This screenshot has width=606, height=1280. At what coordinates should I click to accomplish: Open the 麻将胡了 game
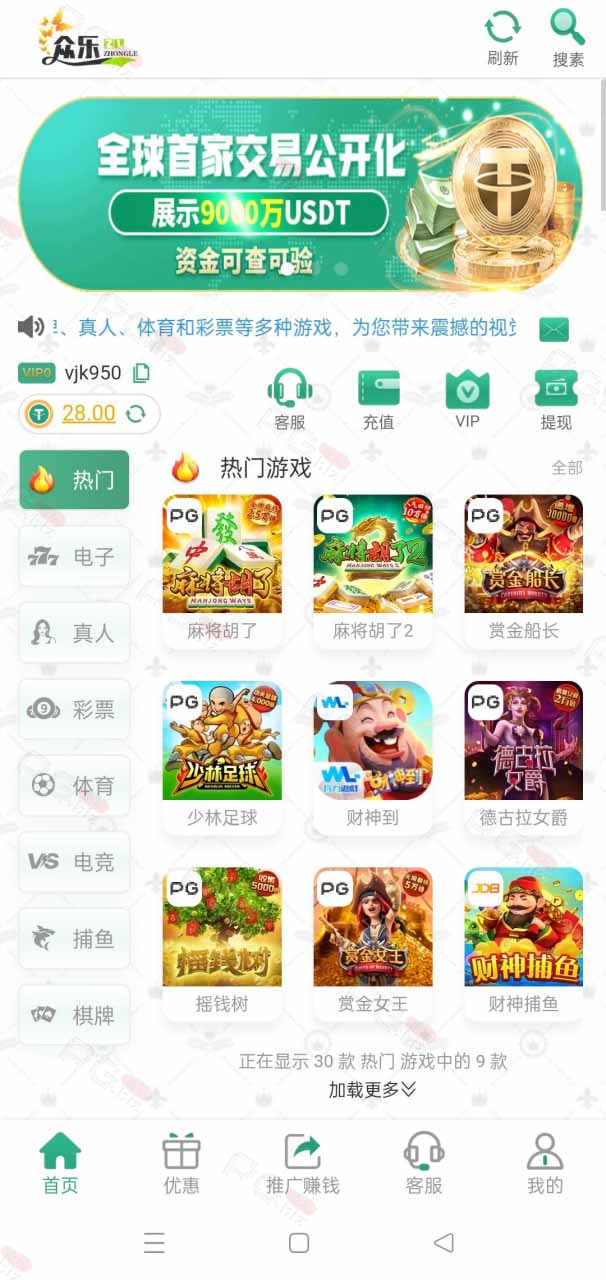click(x=222, y=570)
